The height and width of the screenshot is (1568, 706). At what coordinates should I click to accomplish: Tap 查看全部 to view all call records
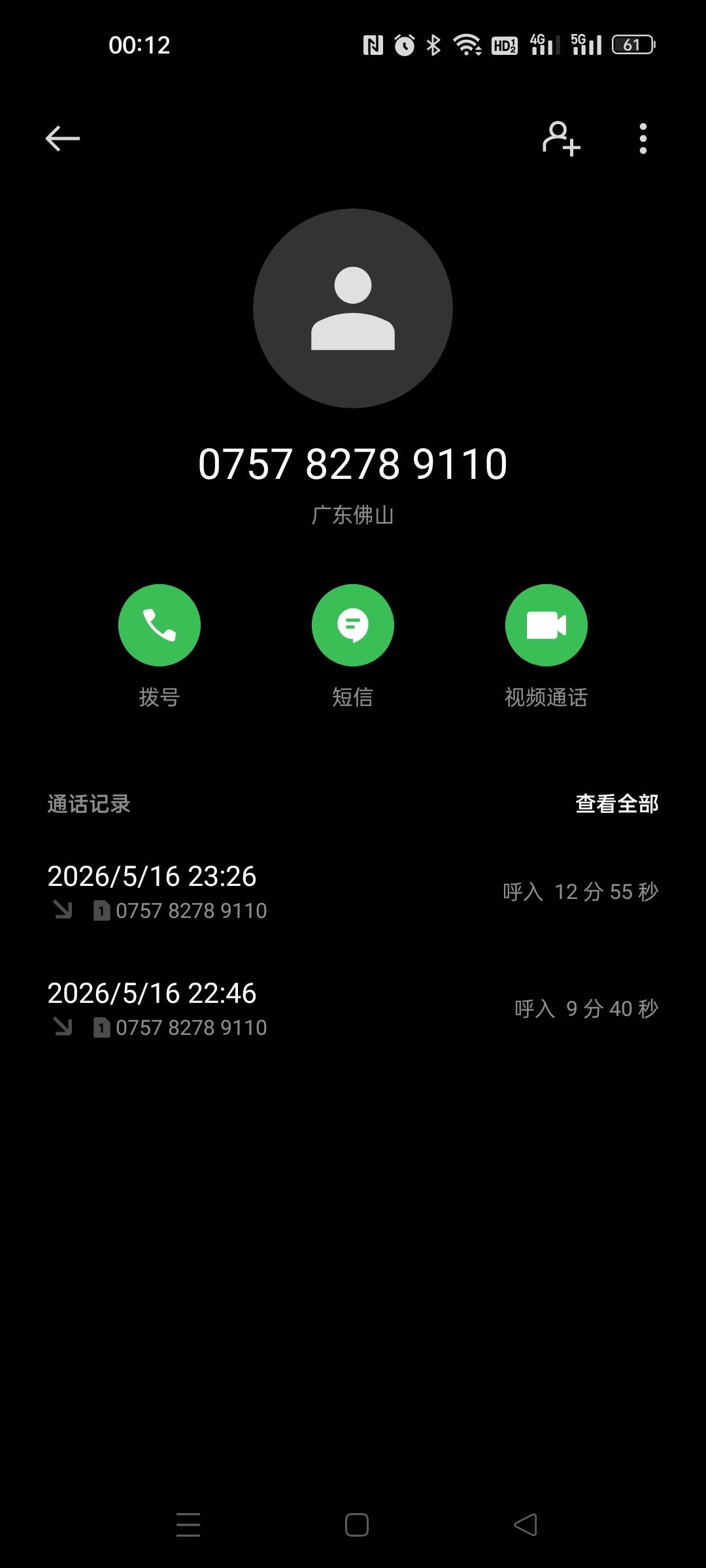click(x=616, y=804)
